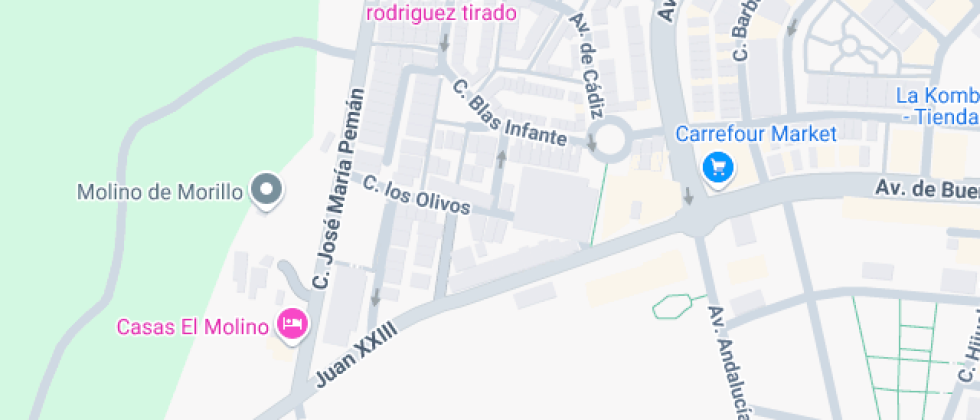Select the Molino de Morillo marker

tap(266, 190)
